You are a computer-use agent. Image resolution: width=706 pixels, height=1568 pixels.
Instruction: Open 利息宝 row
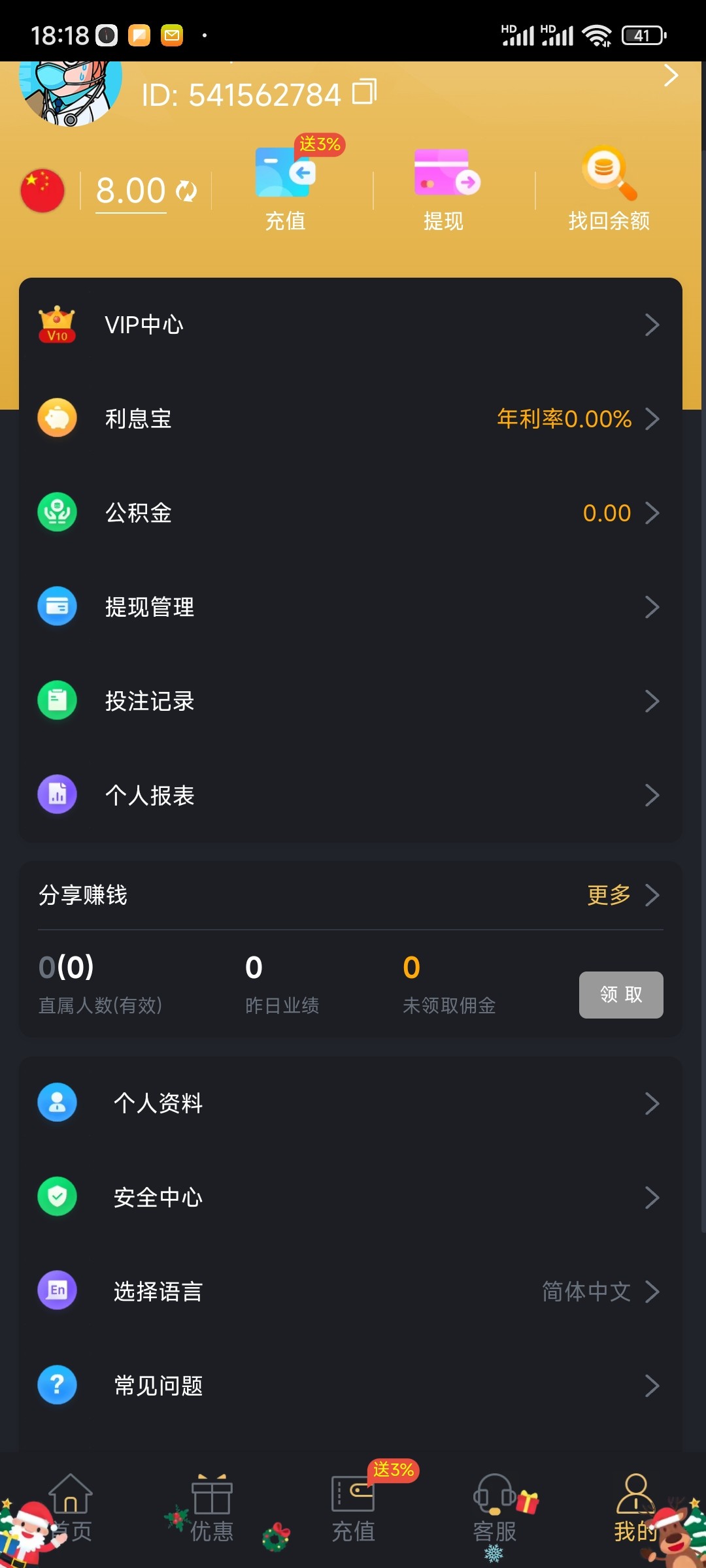click(350, 419)
